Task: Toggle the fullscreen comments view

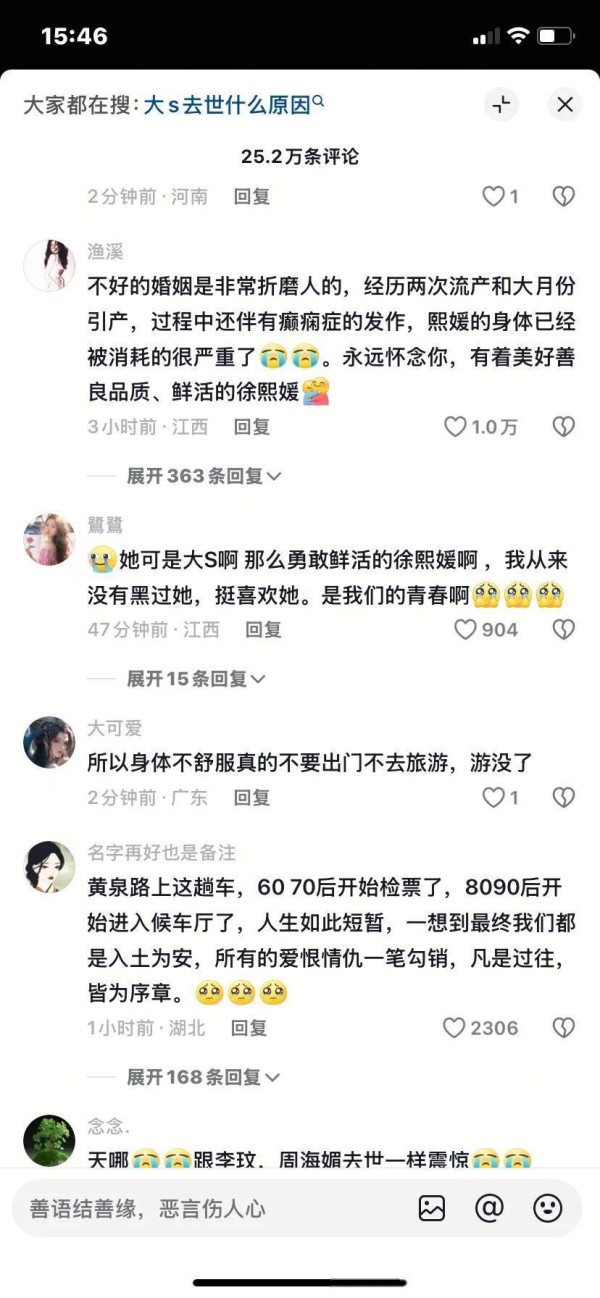Action: [x=502, y=104]
